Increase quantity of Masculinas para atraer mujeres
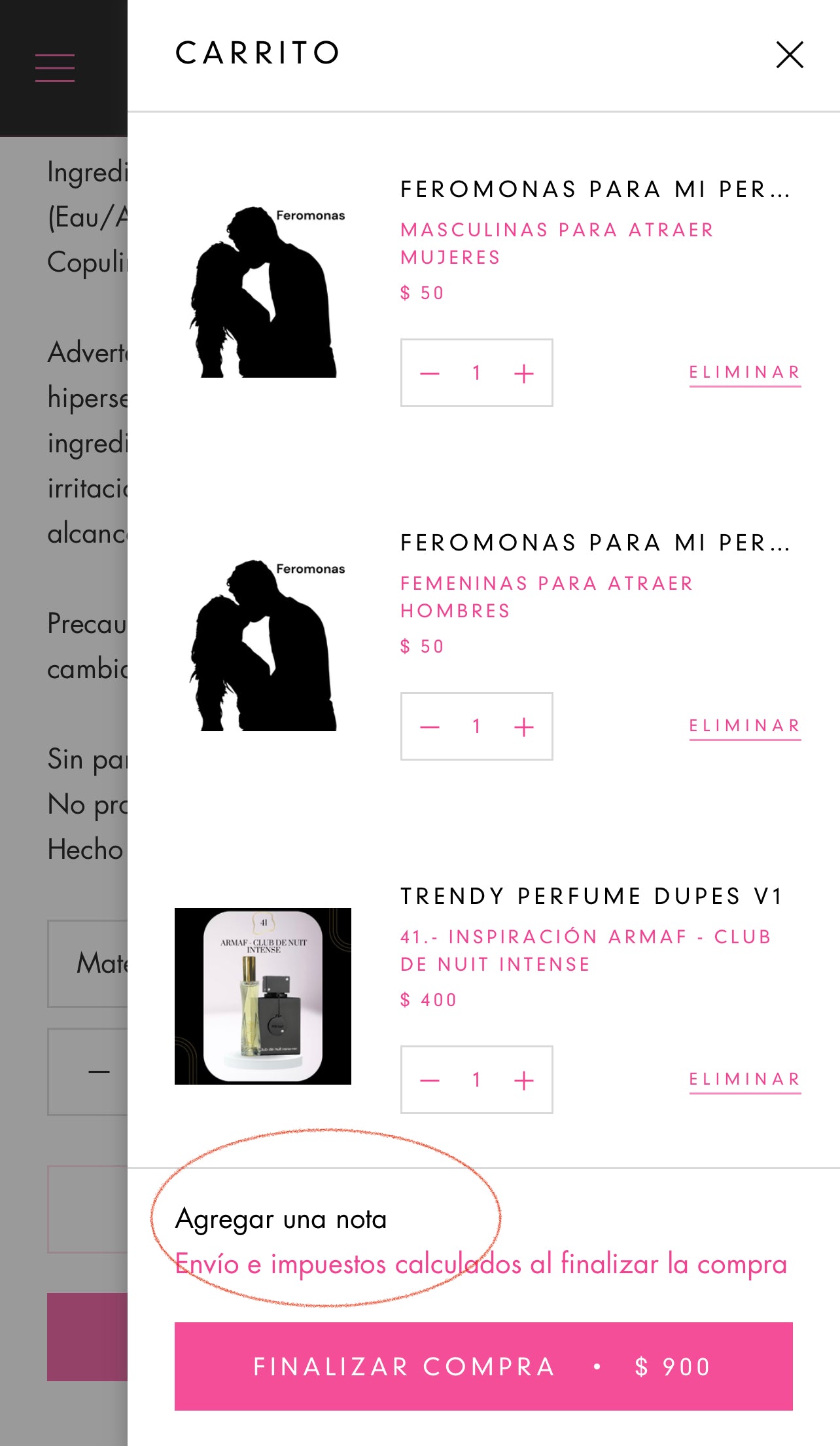Viewport: 840px width, 1446px height. click(523, 374)
